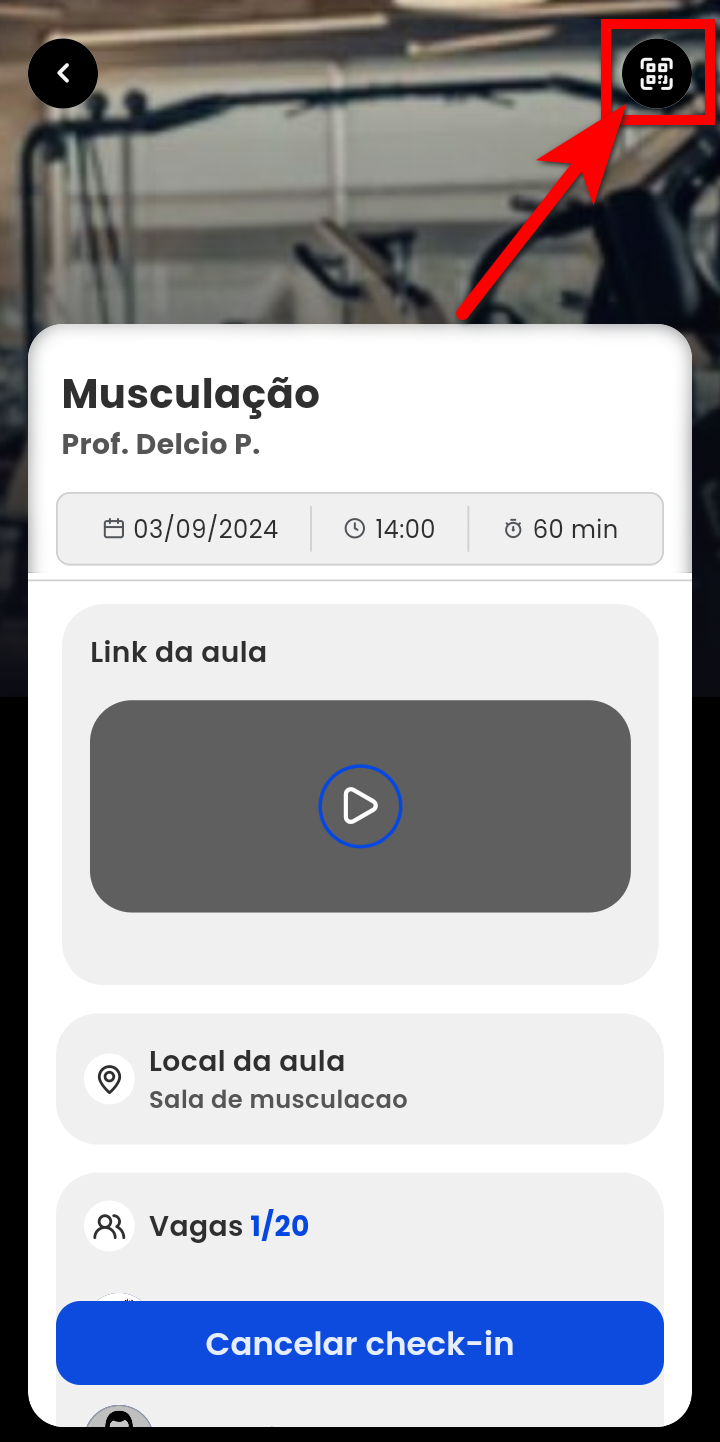Open Local da aula location
The width and height of the screenshot is (720, 1442).
point(359,1079)
